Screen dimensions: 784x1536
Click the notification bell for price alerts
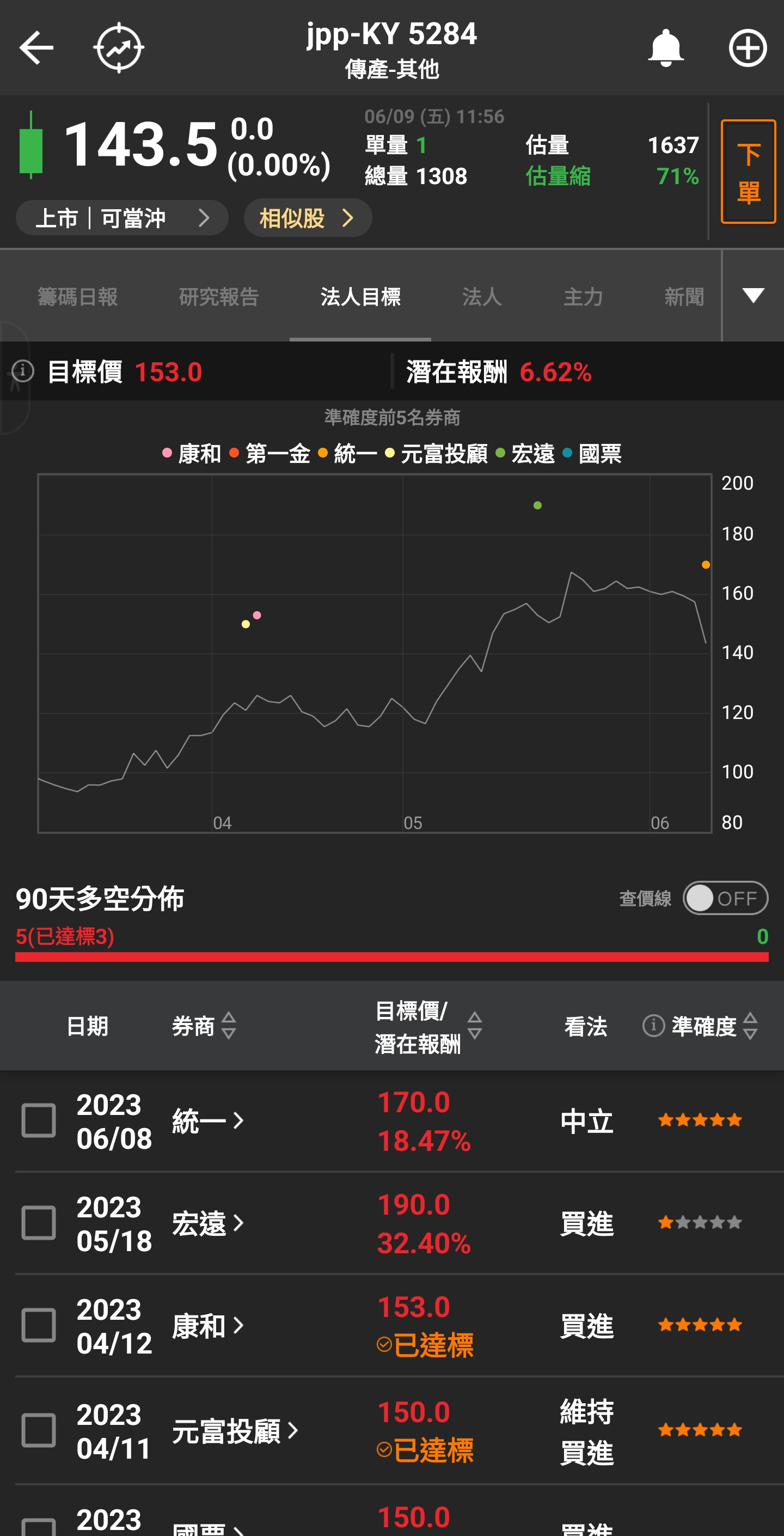[x=666, y=48]
